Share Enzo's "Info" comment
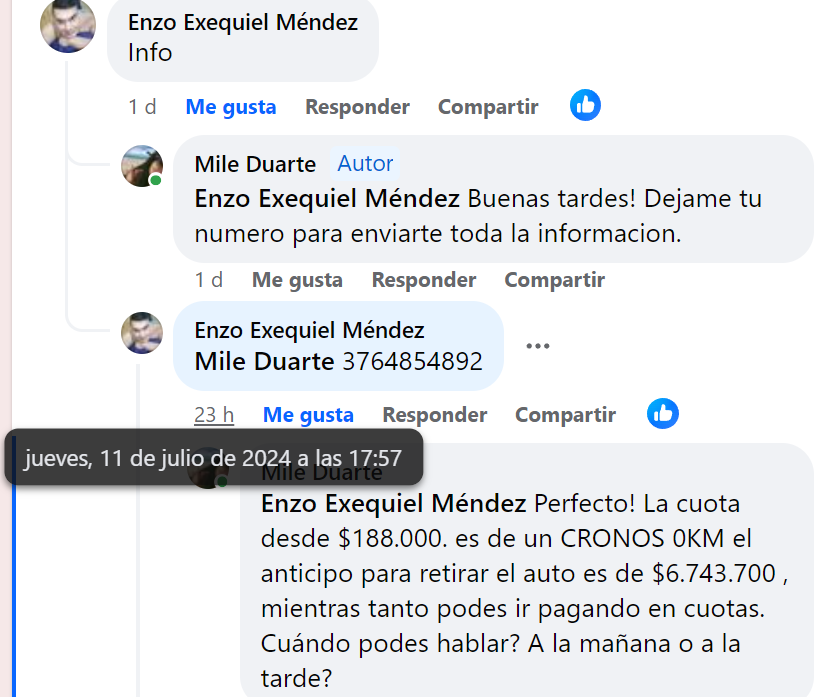 (488, 107)
